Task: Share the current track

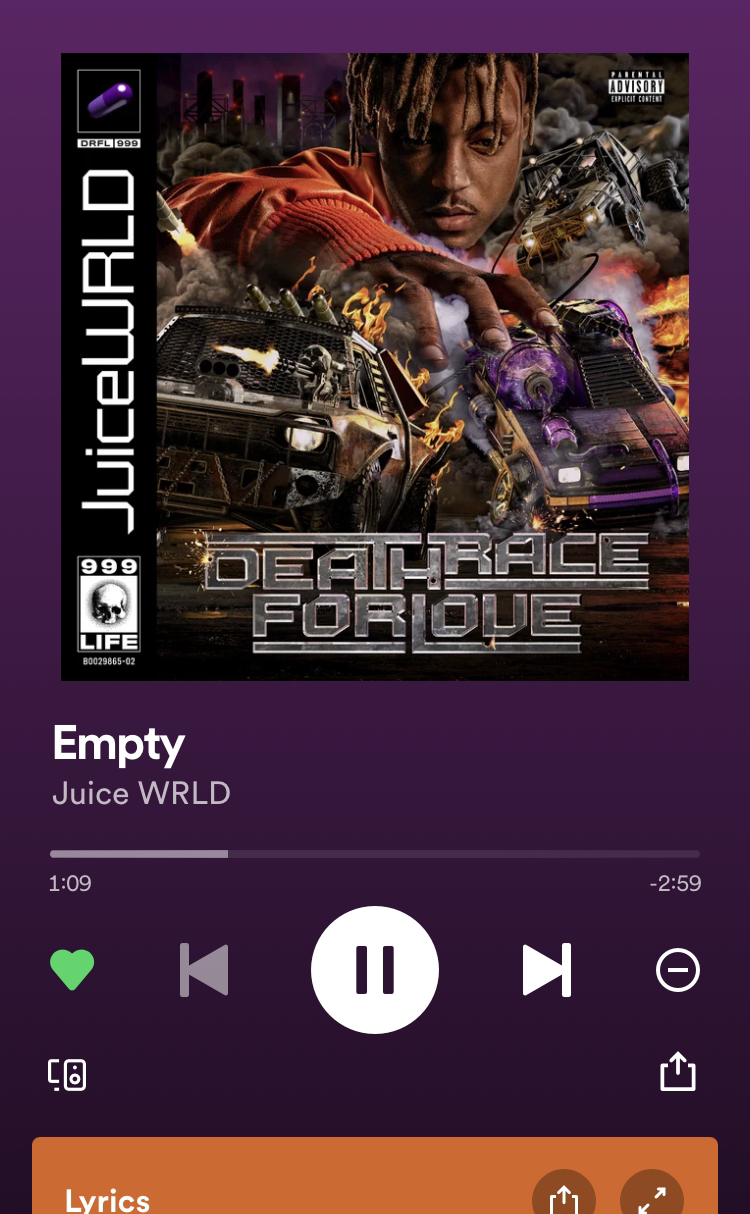Action: click(x=677, y=1072)
